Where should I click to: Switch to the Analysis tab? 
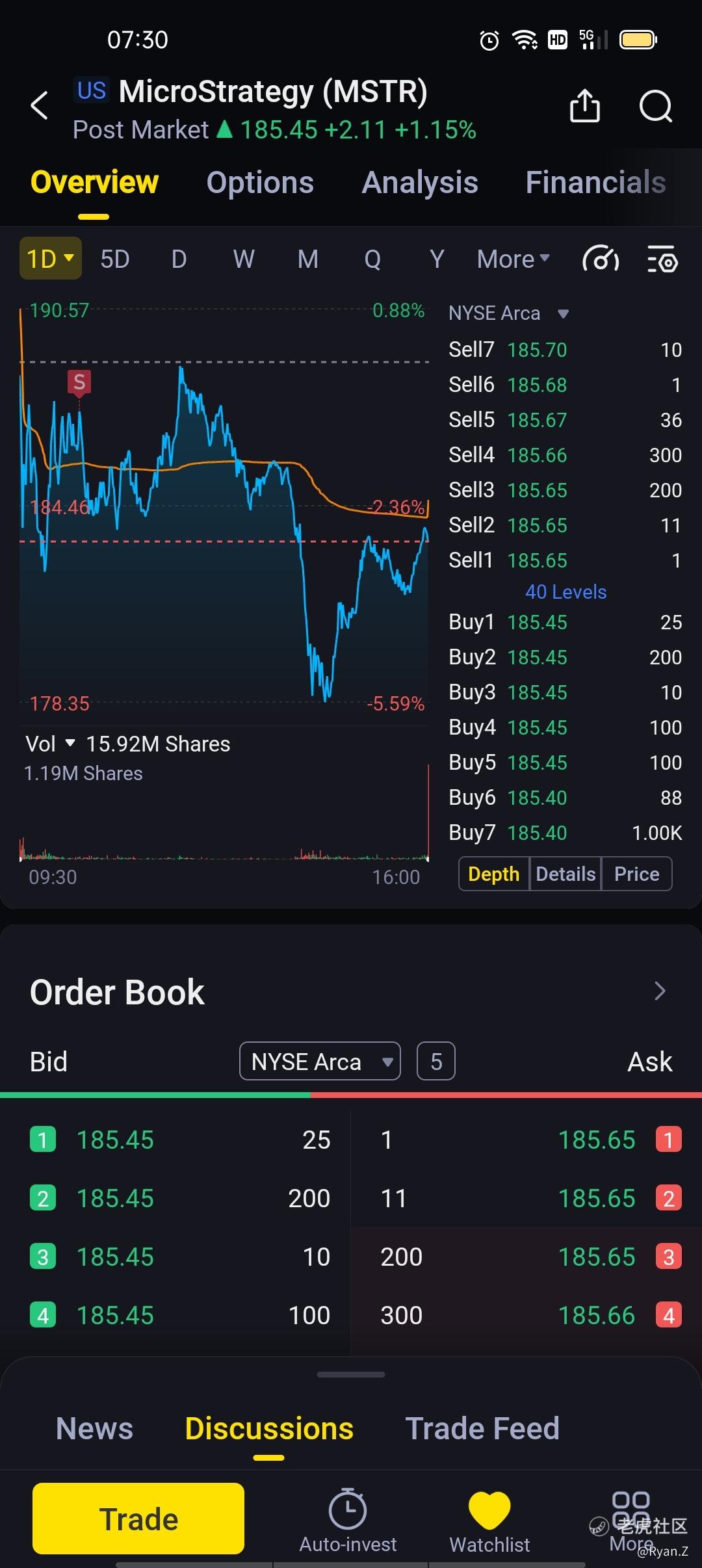coord(420,183)
